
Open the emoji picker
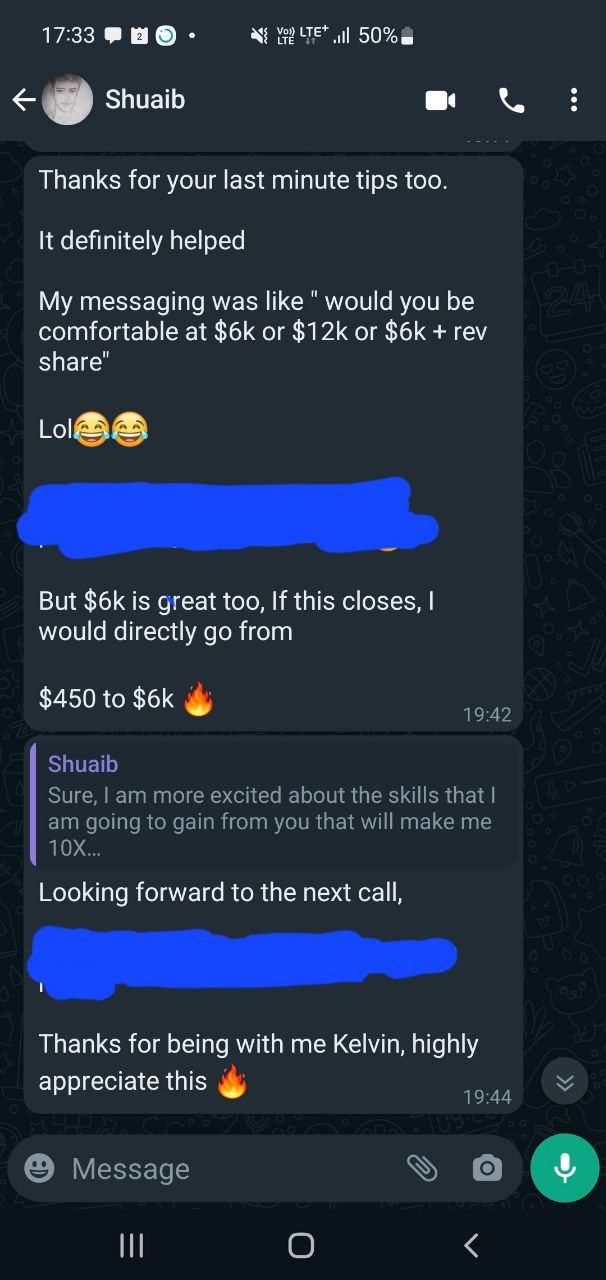point(39,1168)
